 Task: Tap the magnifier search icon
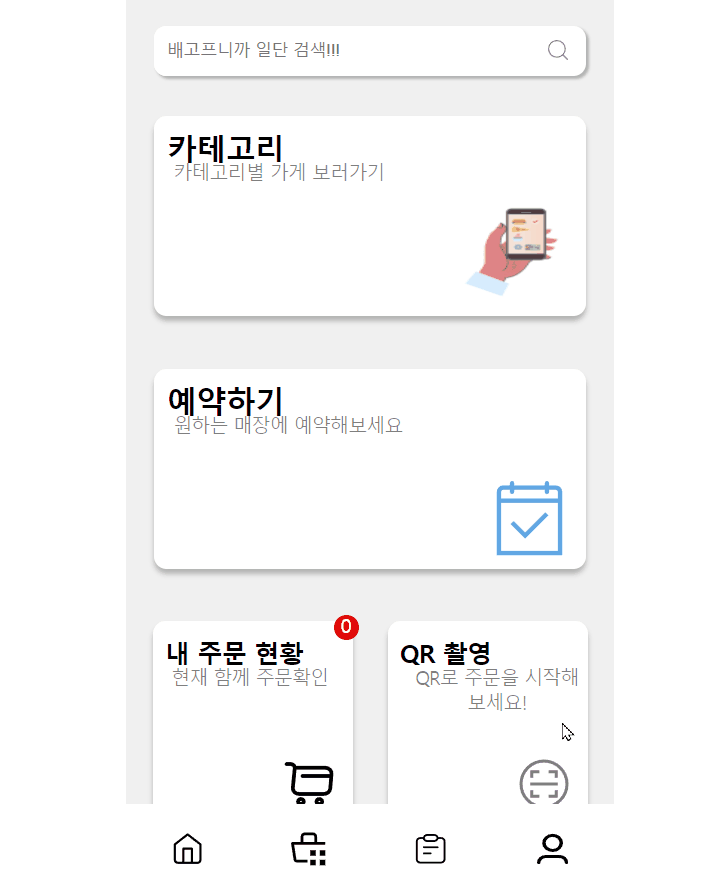pos(558,50)
